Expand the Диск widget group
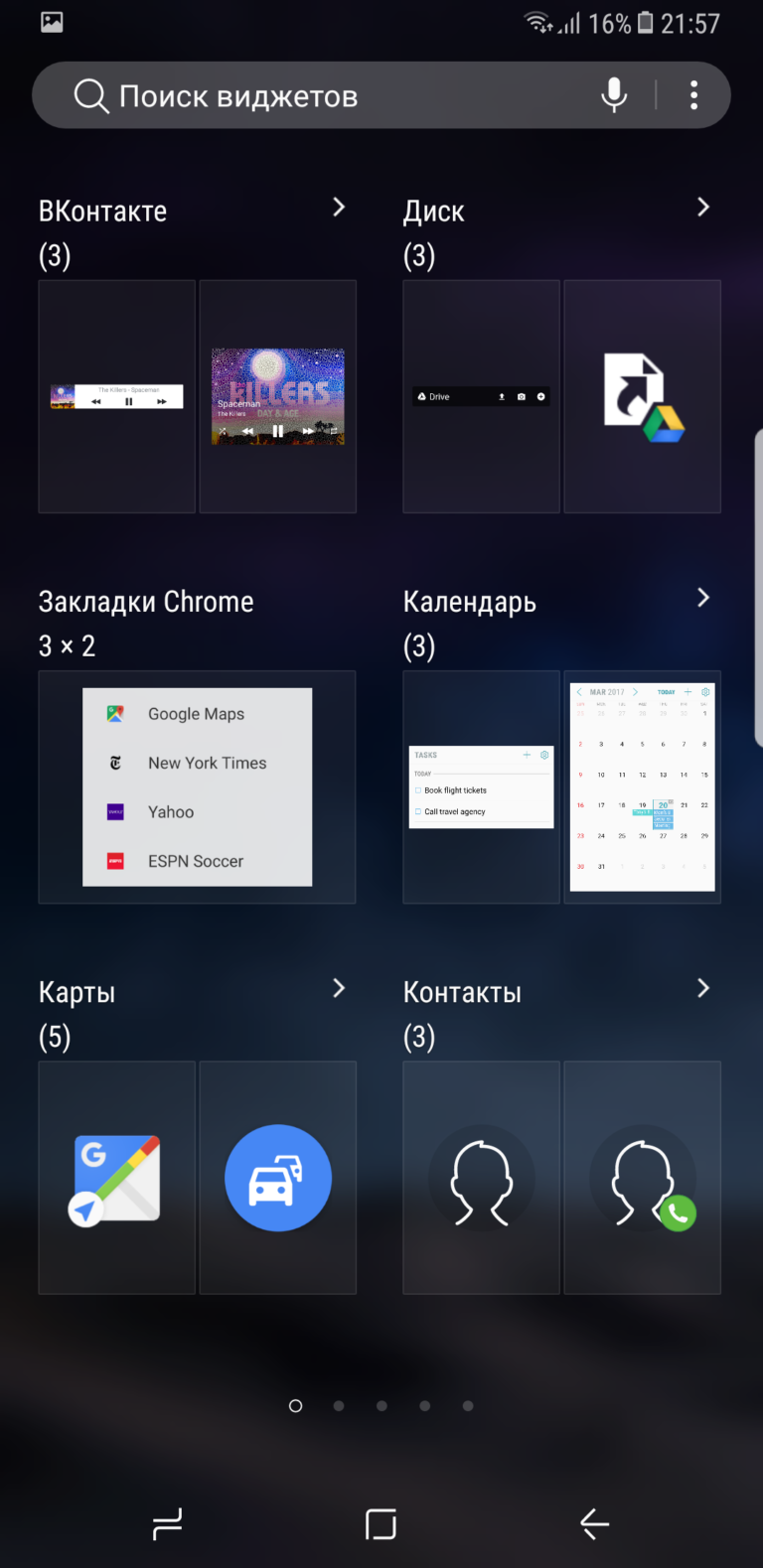This screenshot has width=763, height=1568. (703, 207)
